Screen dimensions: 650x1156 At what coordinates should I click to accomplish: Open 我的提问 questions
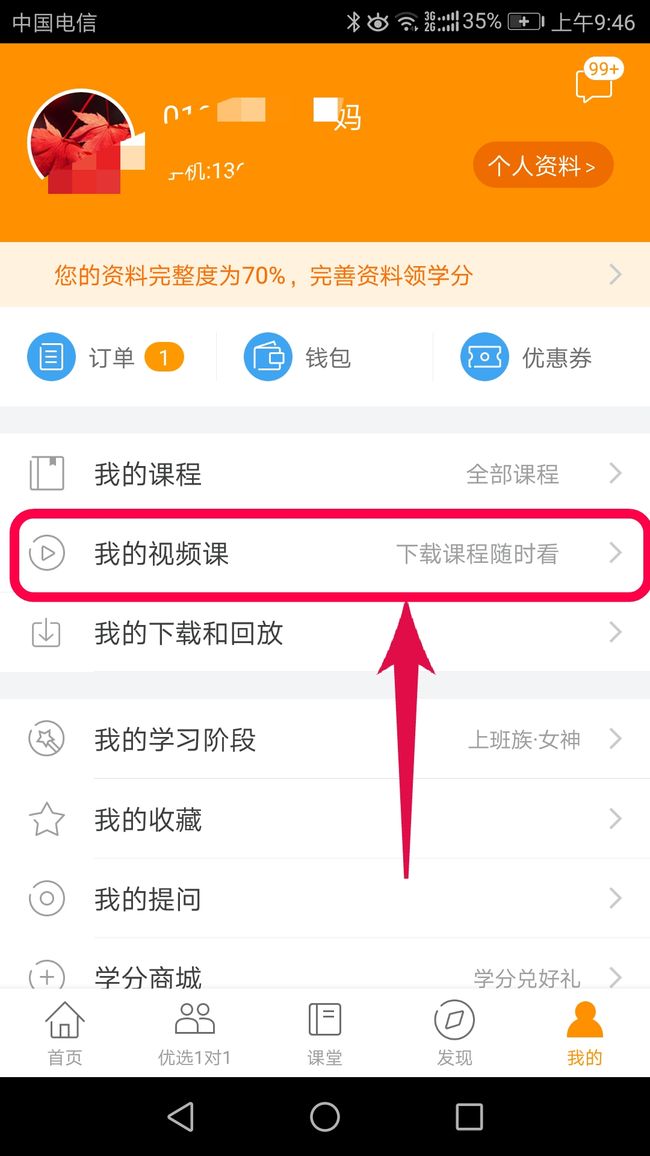[x=325, y=899]
